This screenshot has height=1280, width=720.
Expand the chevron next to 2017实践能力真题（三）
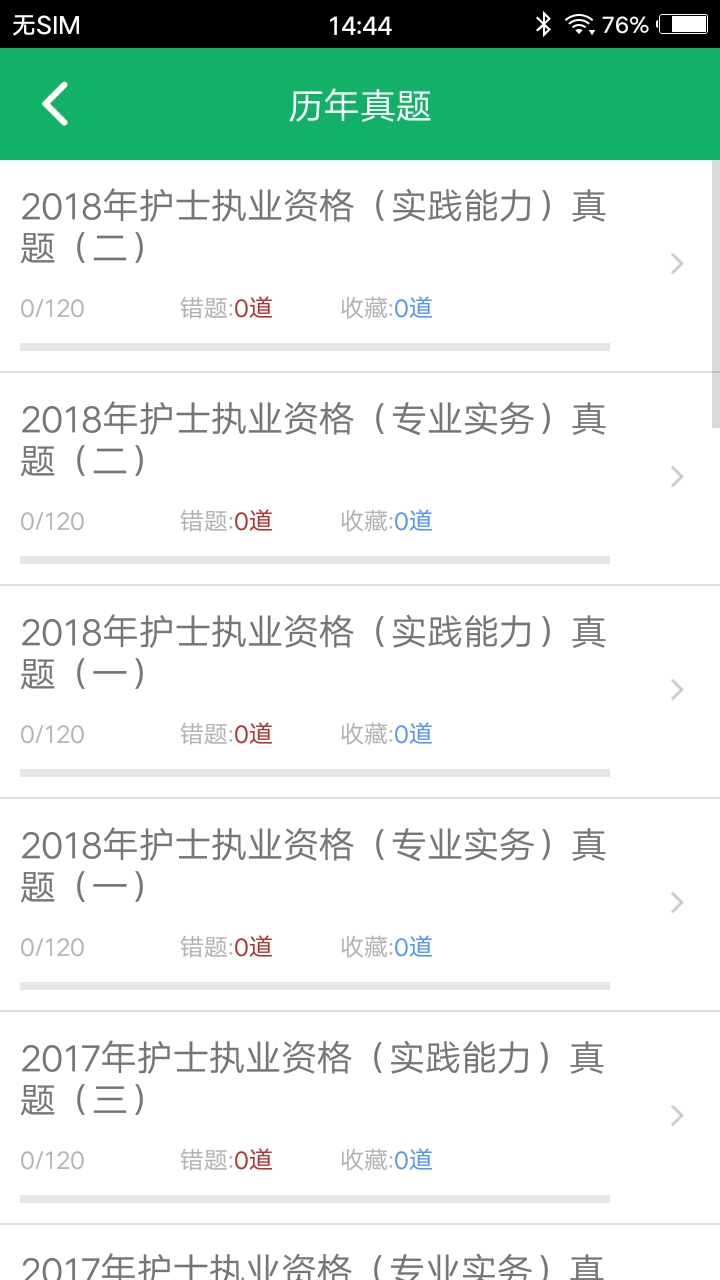coord(676,1116)
